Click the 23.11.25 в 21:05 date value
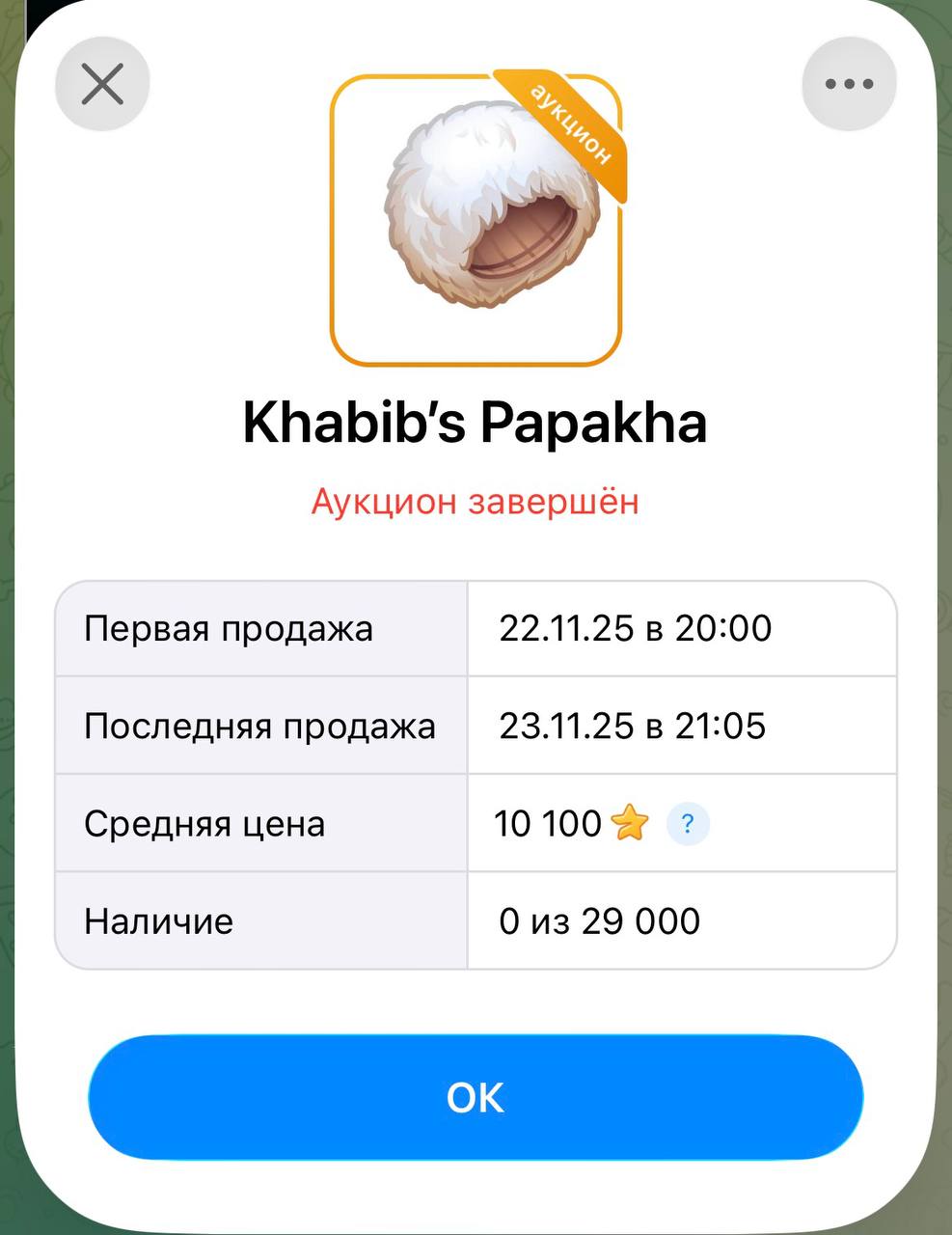The height and width of the screenshot is (1235, 952). (x=633, y=726)
